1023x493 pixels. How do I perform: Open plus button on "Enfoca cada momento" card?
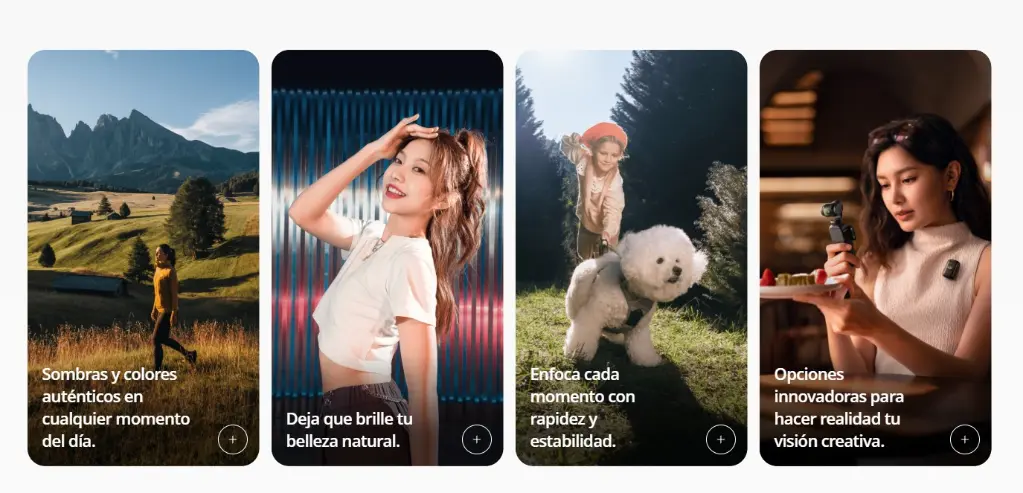click(721, 439)
